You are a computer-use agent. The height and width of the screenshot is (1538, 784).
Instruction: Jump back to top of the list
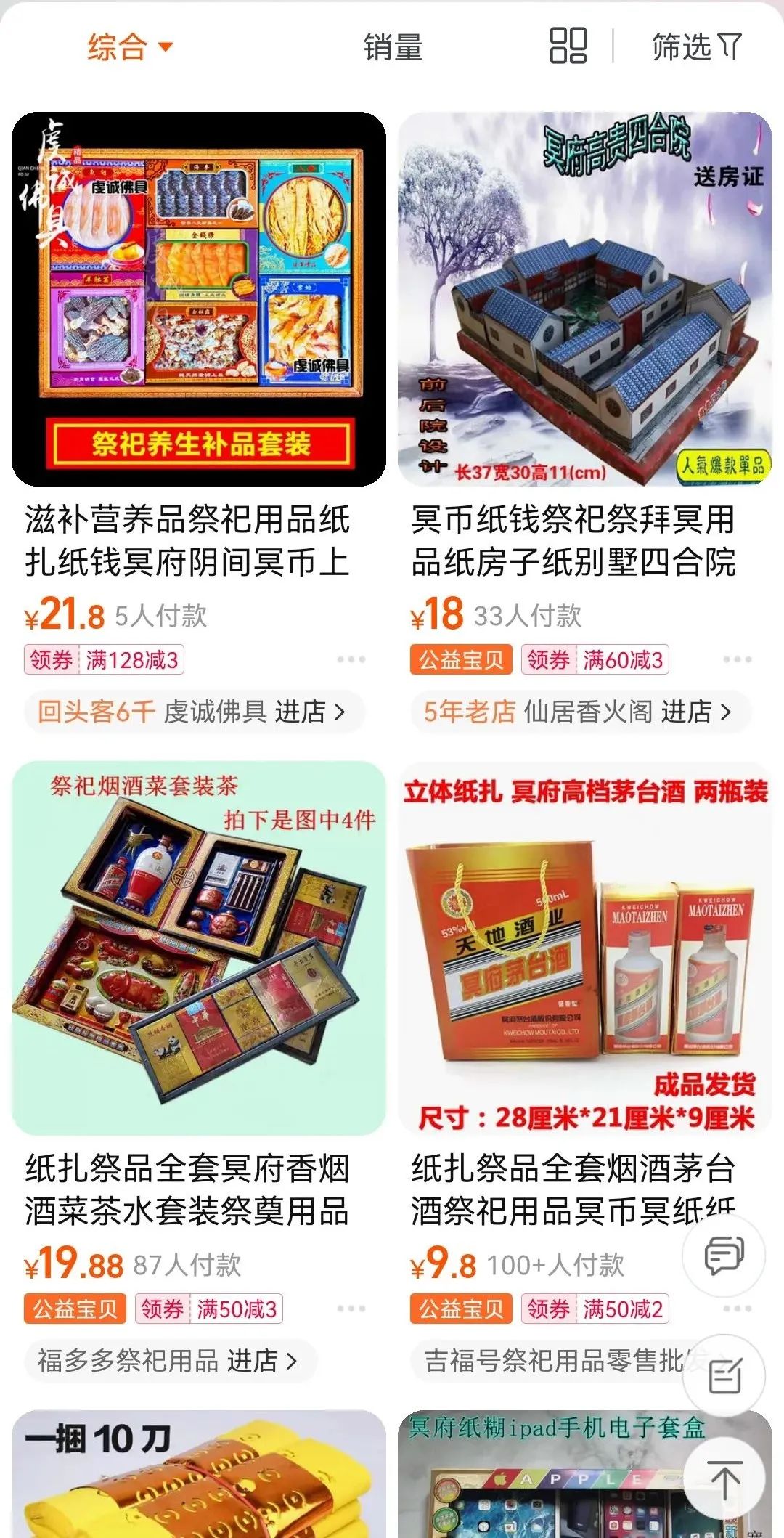tap(724, 1479)
